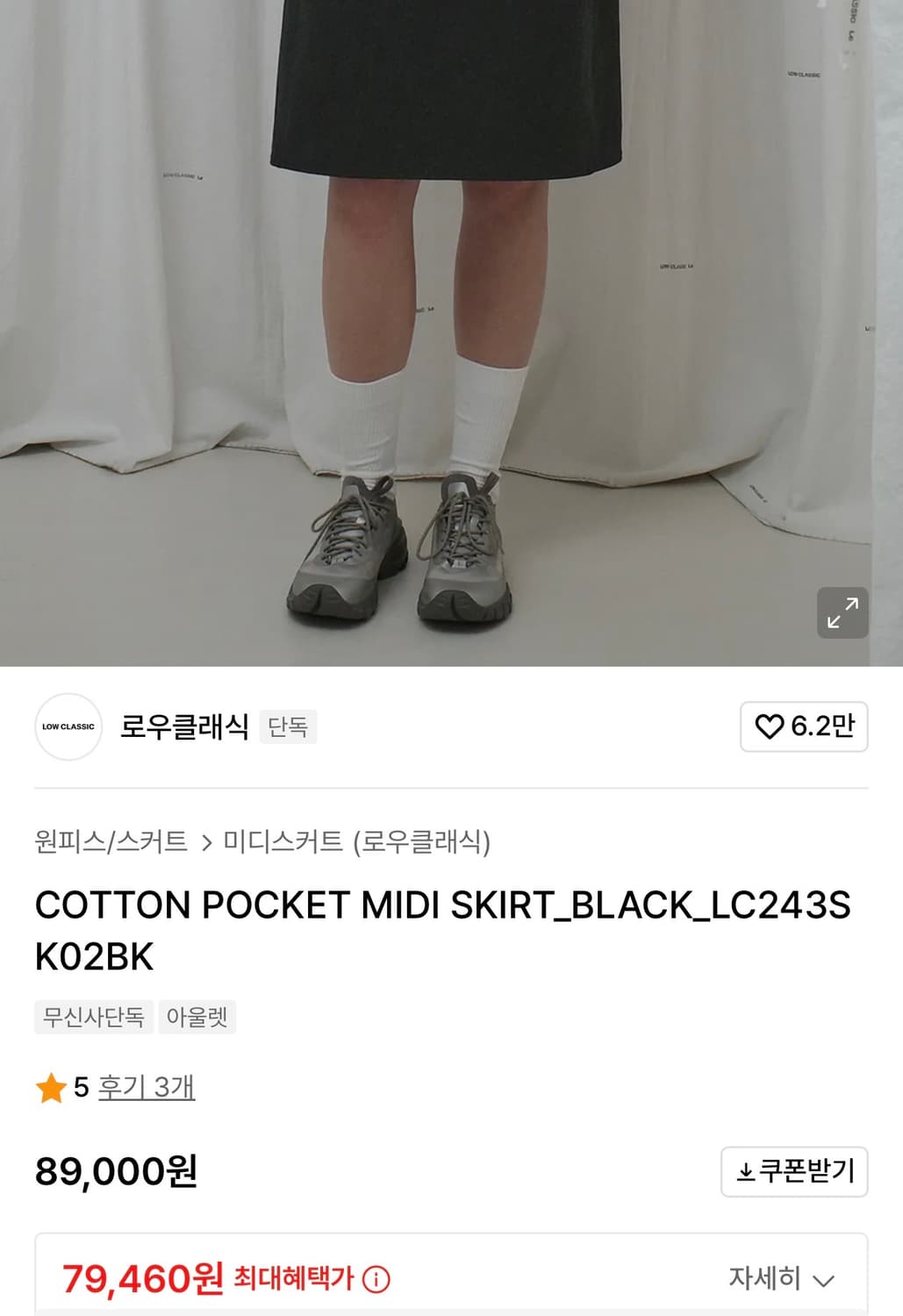The height and width of the screenshot is (1316, 903).
Task: Click the 쿠폰받기 coupon button
Action: click(x=792, y=1170)
